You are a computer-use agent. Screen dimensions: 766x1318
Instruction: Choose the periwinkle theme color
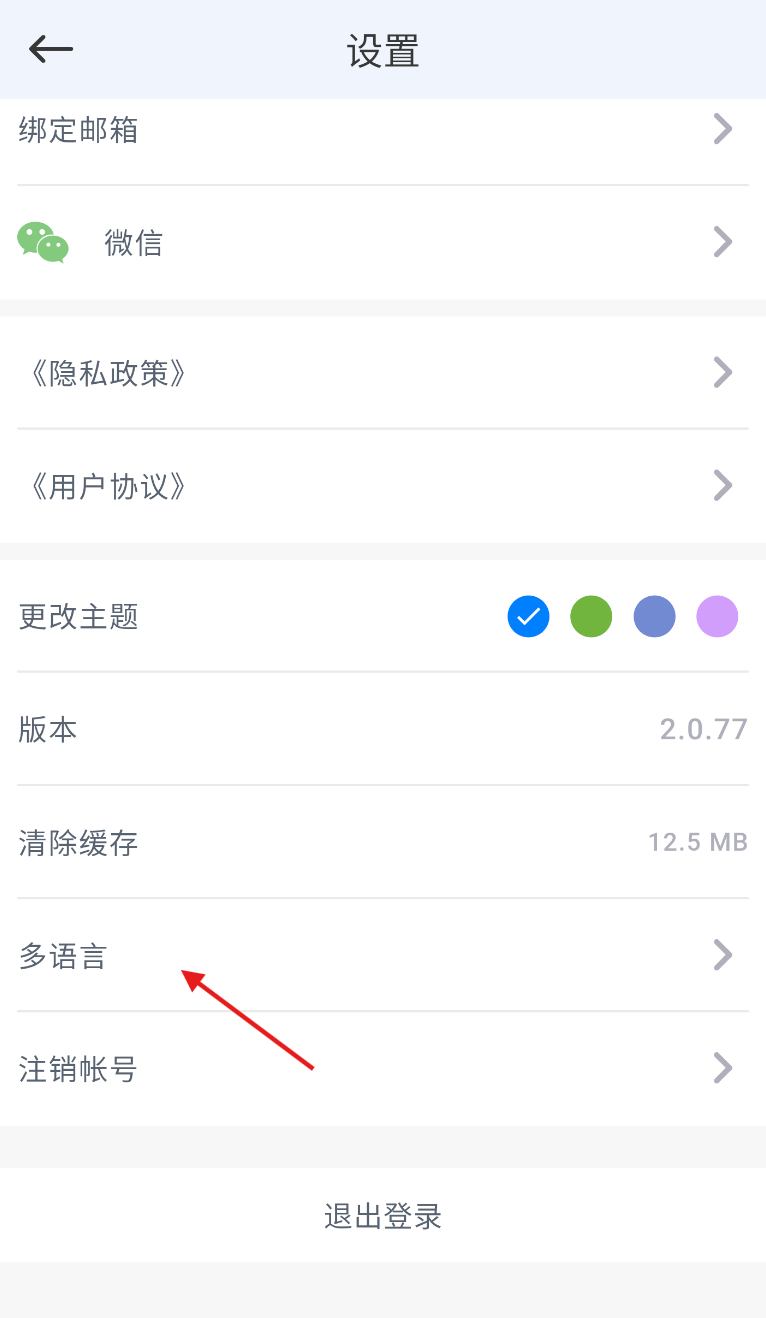click(654, 616)
